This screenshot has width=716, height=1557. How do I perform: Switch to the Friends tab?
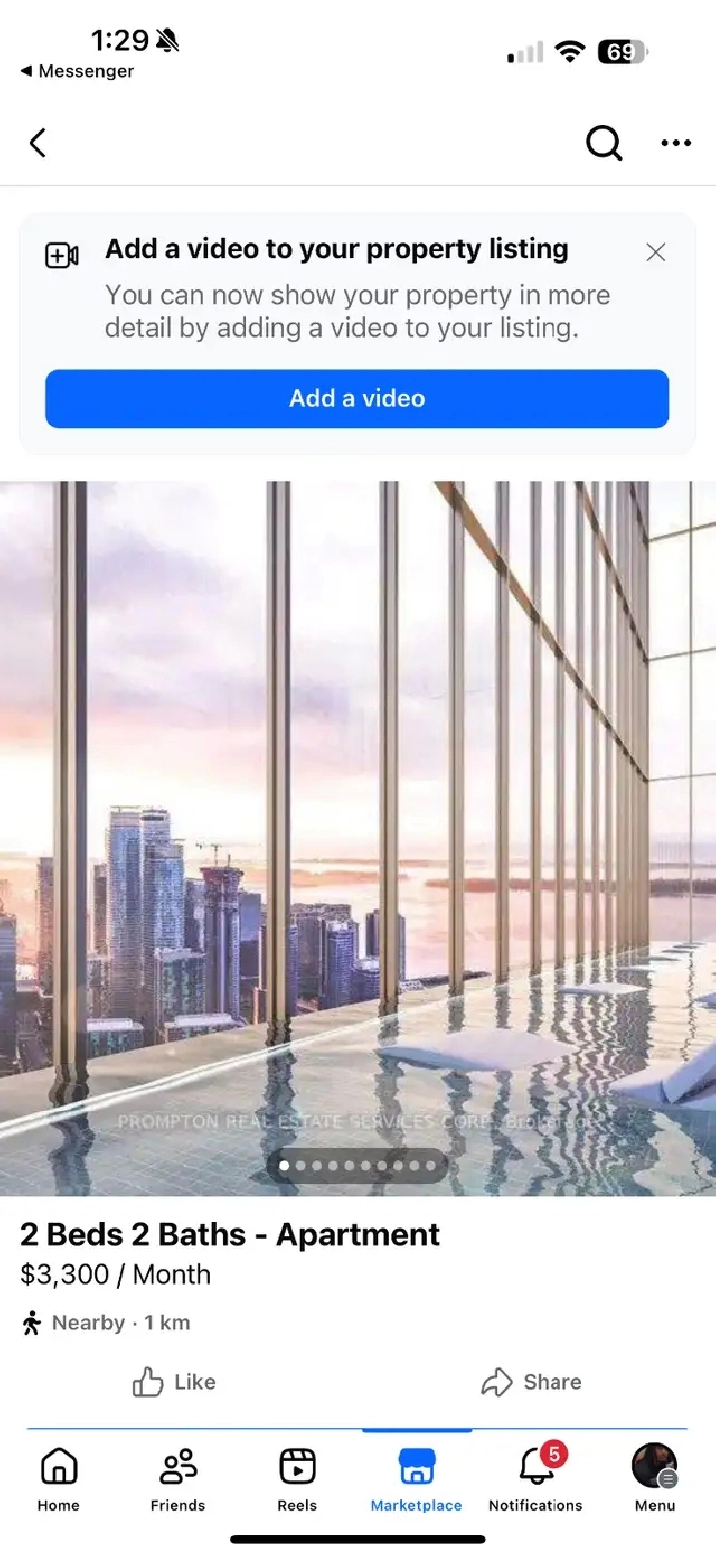[x=178, y=1479]
